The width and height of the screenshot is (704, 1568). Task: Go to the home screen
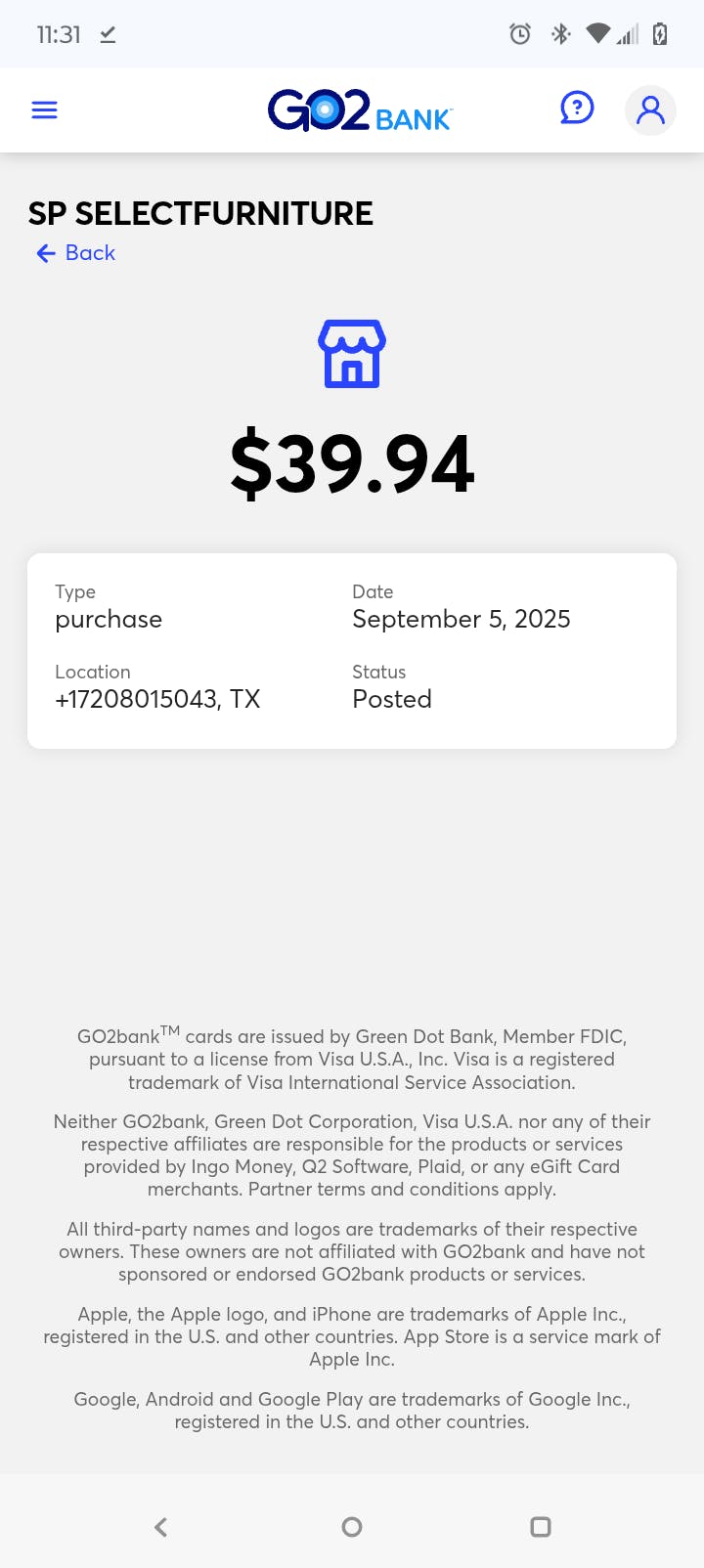click(x=352, y=1526)
